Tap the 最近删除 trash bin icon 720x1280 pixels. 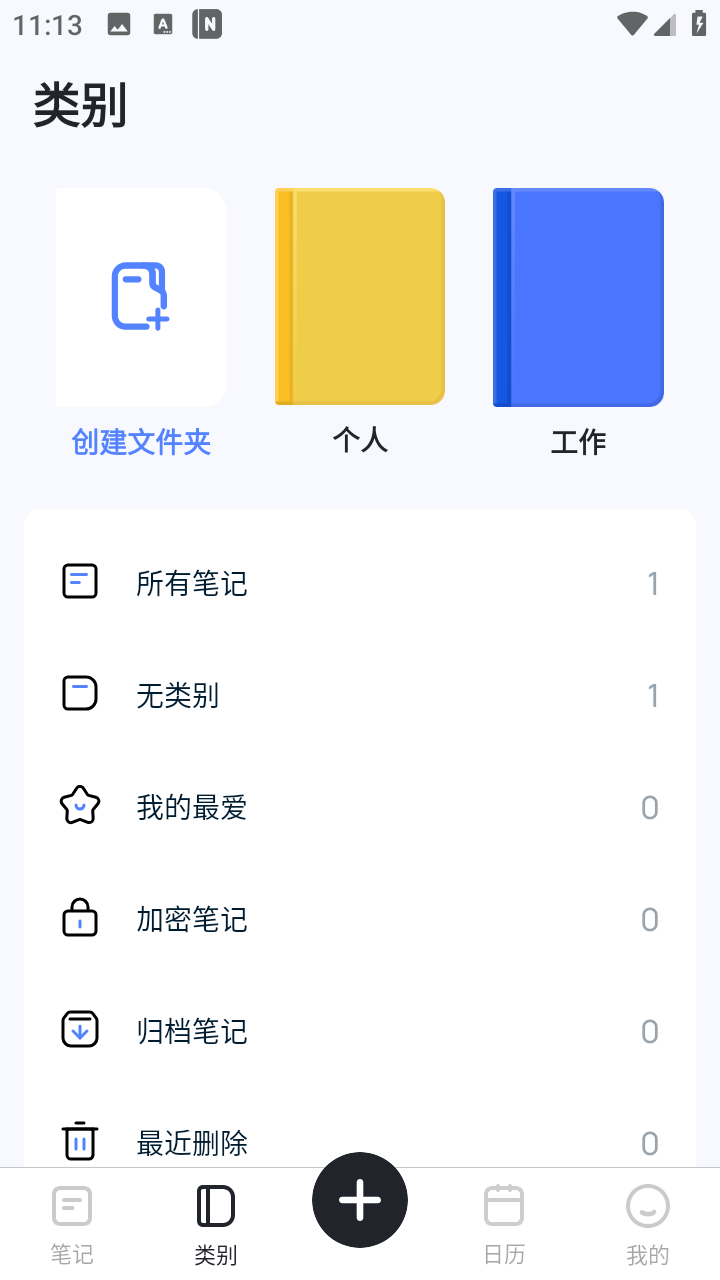point(80,1141)
